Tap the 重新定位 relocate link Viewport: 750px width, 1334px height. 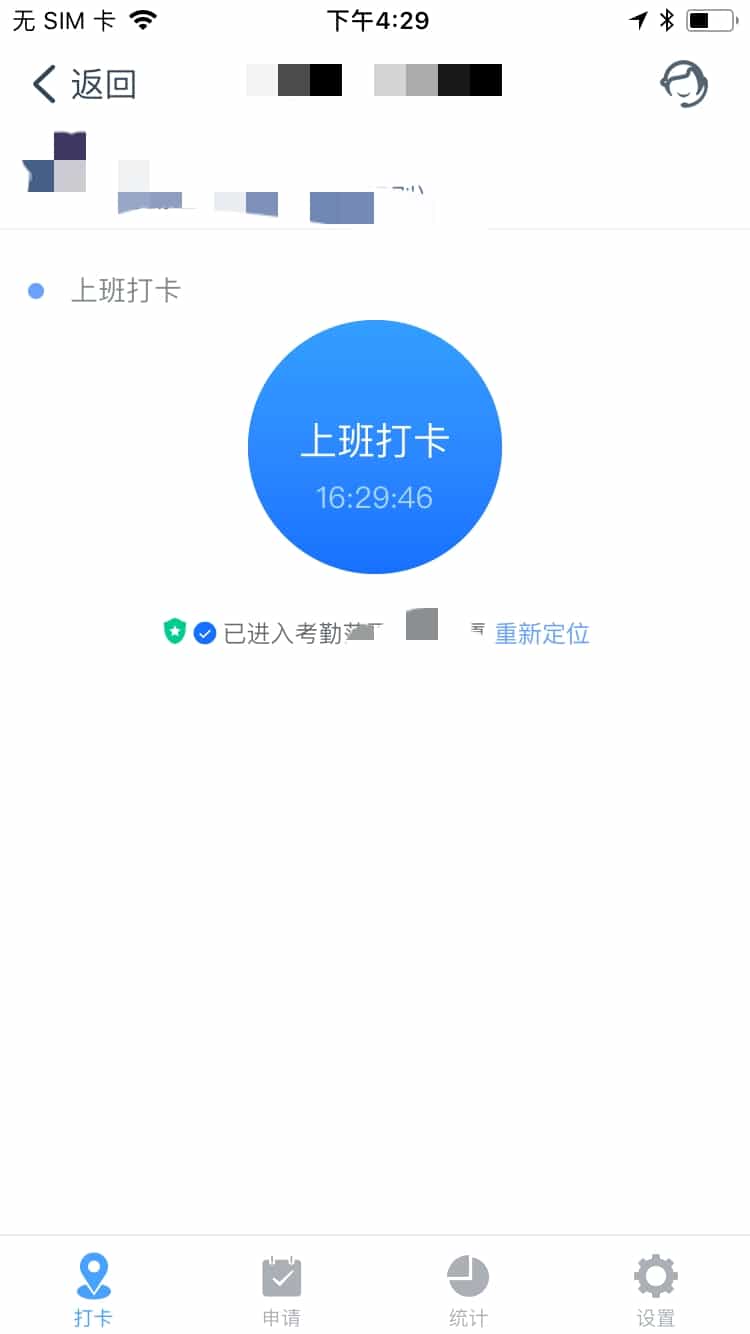(x=542, y=634)
